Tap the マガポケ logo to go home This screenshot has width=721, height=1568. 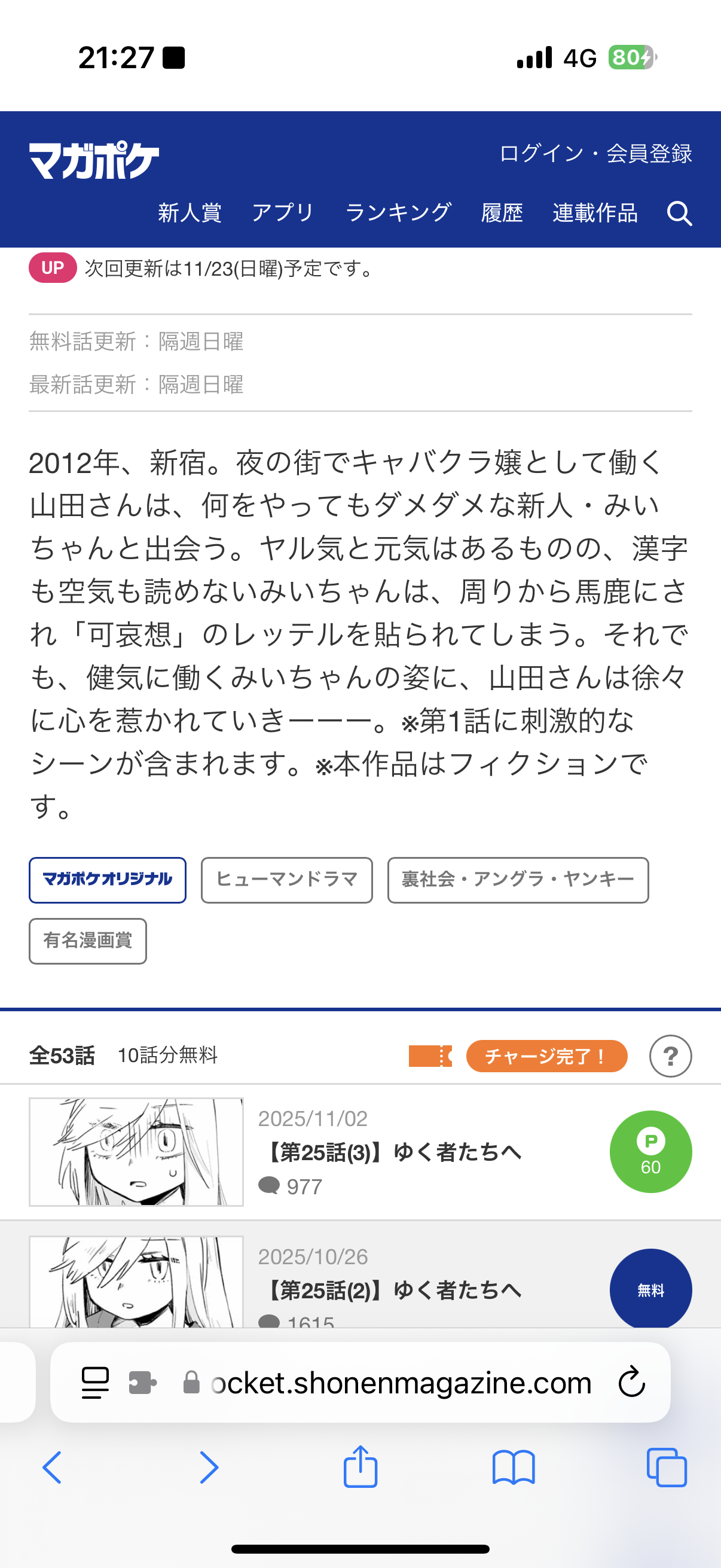94,160
